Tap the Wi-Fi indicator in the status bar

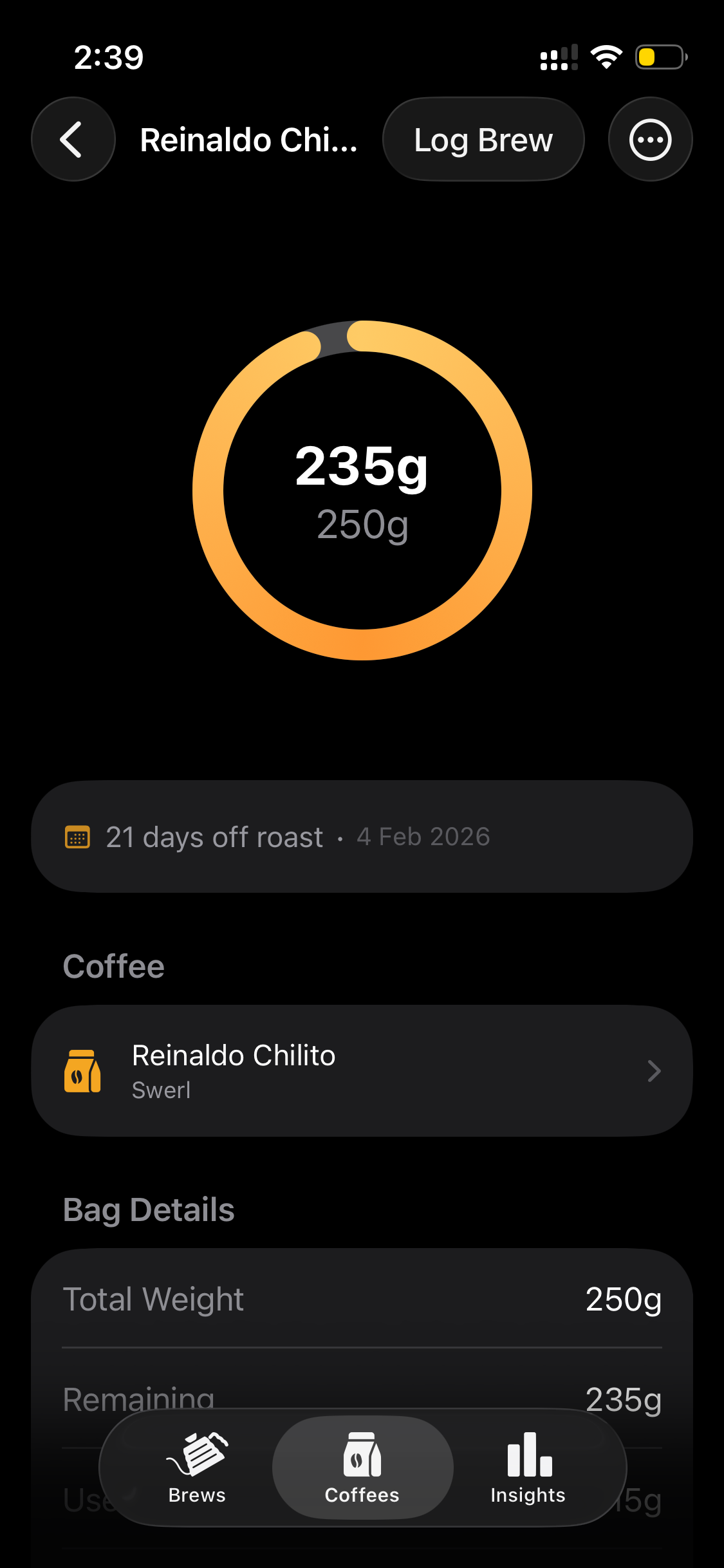click(606, 57)
